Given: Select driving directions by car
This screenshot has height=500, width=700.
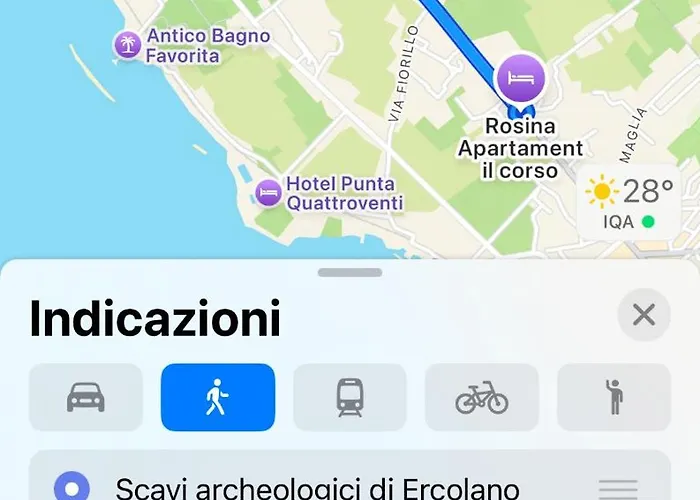Looking at the screenshot, I should 85,397.
